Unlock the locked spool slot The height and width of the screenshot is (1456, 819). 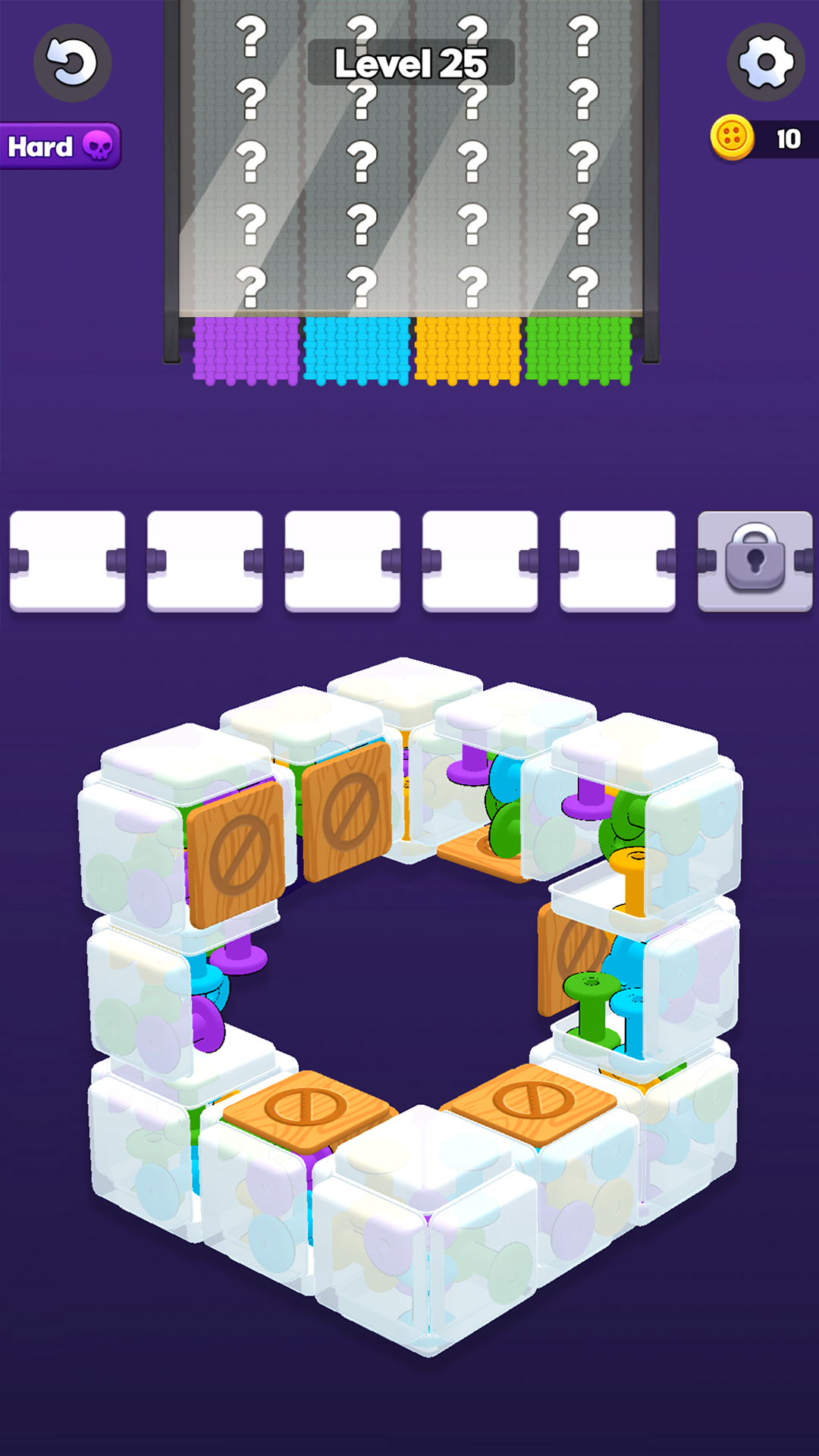[755, 560]
